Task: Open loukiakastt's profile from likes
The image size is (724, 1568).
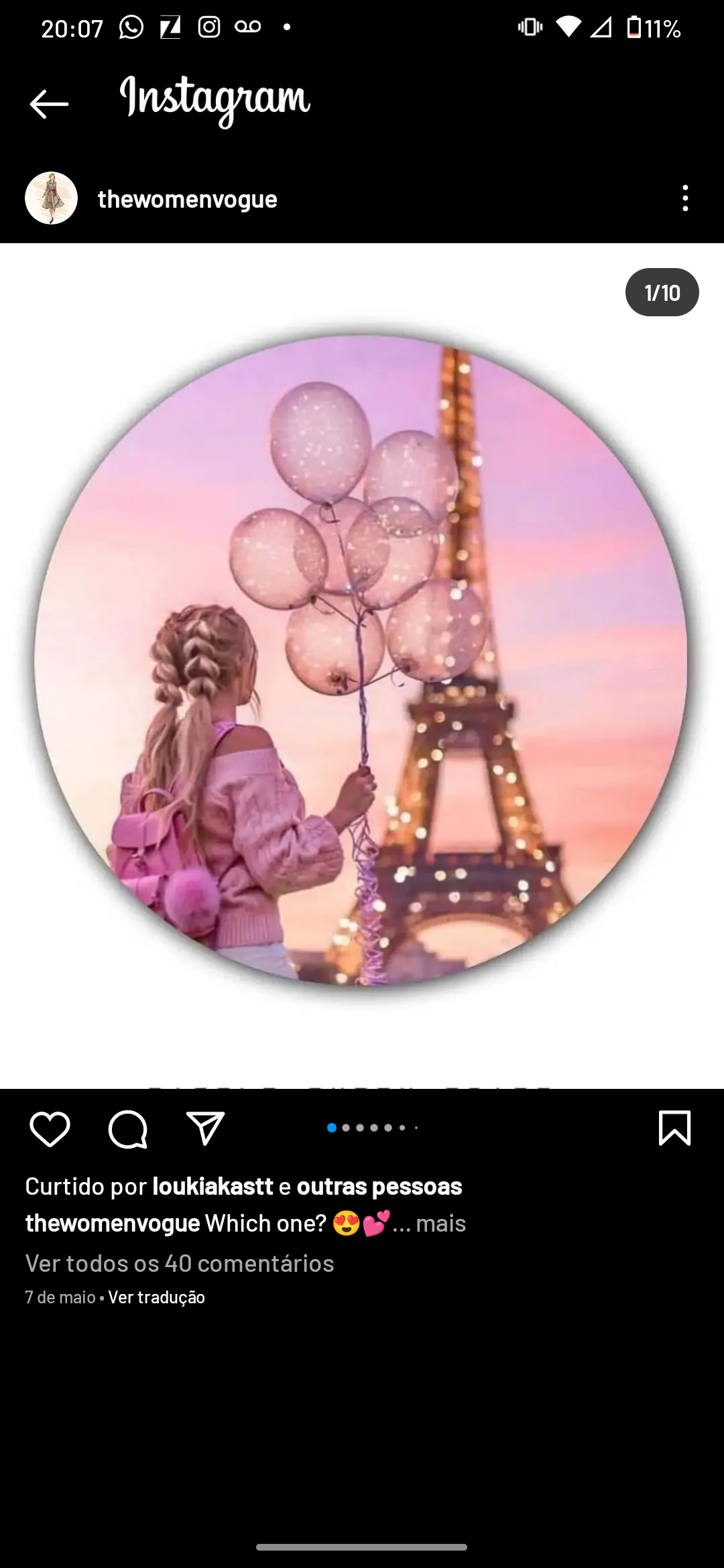Action: [x=213, y=1186]
